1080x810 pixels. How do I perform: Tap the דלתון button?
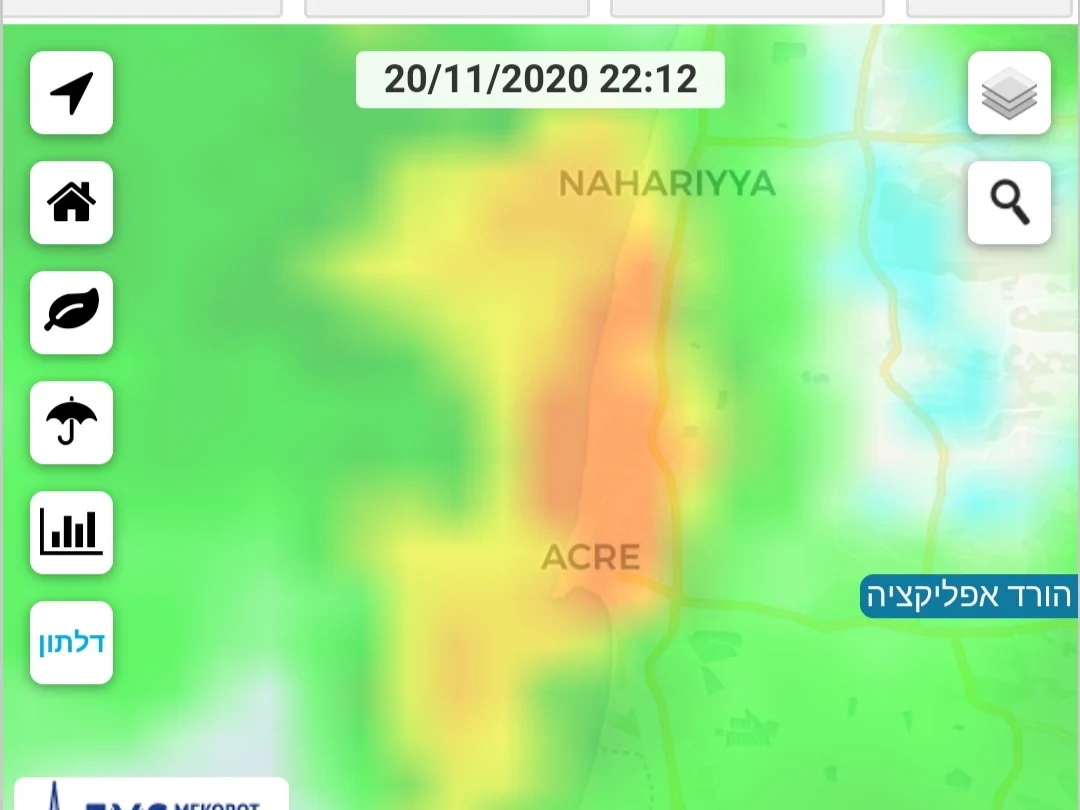tap(71, 643)
